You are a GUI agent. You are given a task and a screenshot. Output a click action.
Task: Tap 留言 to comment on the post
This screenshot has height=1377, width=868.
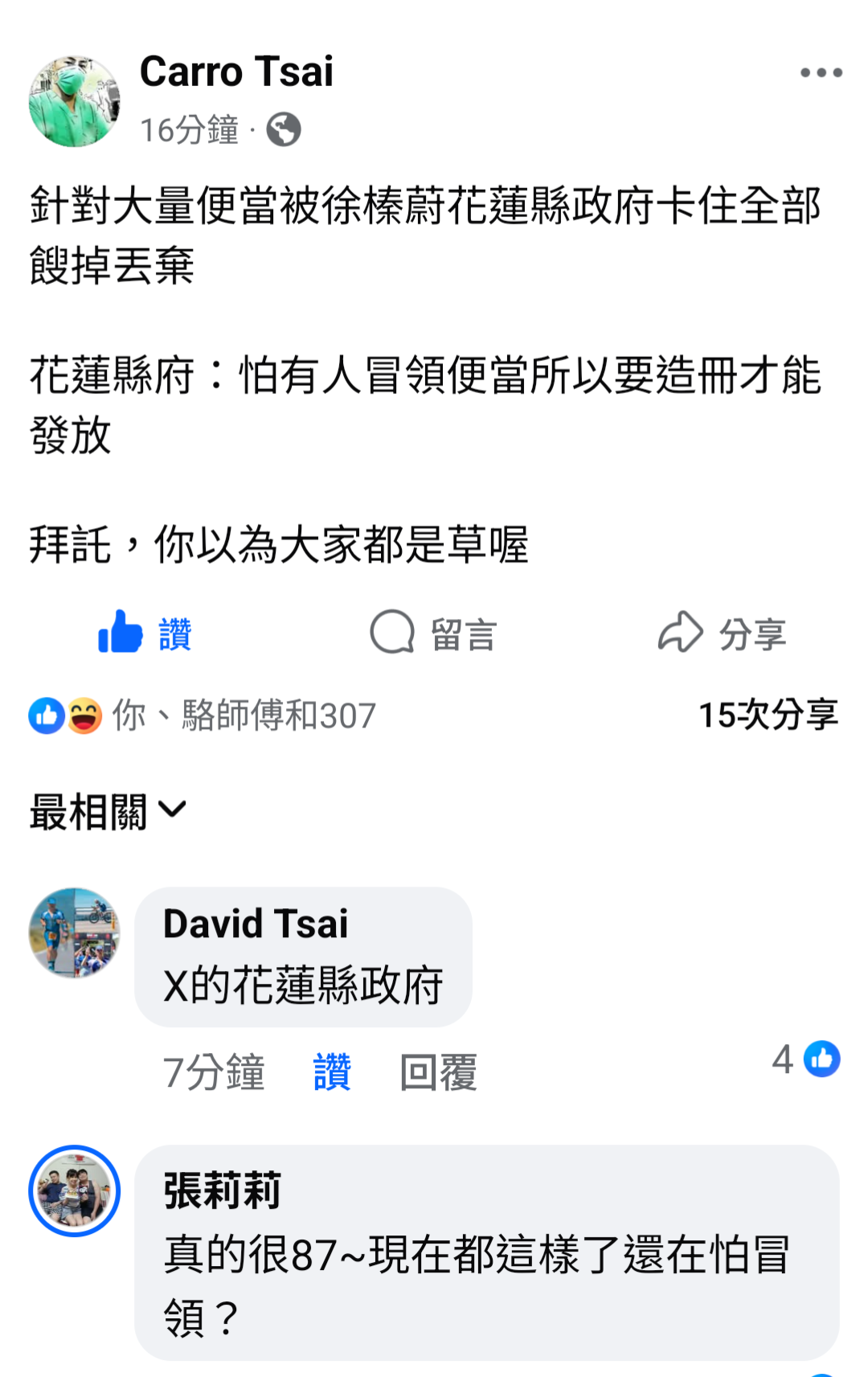pyautogui.click(x=434, y=633)
